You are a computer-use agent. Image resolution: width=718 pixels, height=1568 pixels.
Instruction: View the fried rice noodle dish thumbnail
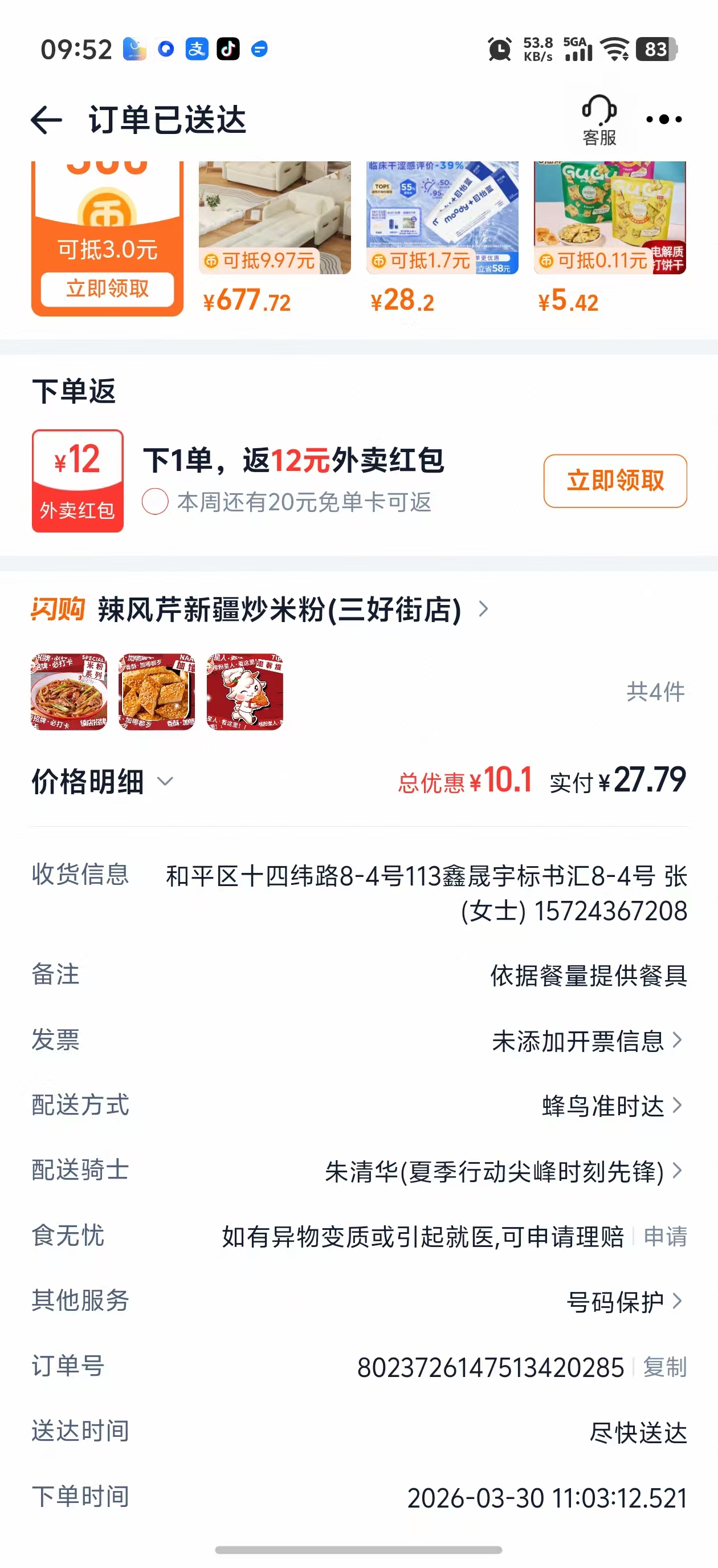[x=69, y=692]
